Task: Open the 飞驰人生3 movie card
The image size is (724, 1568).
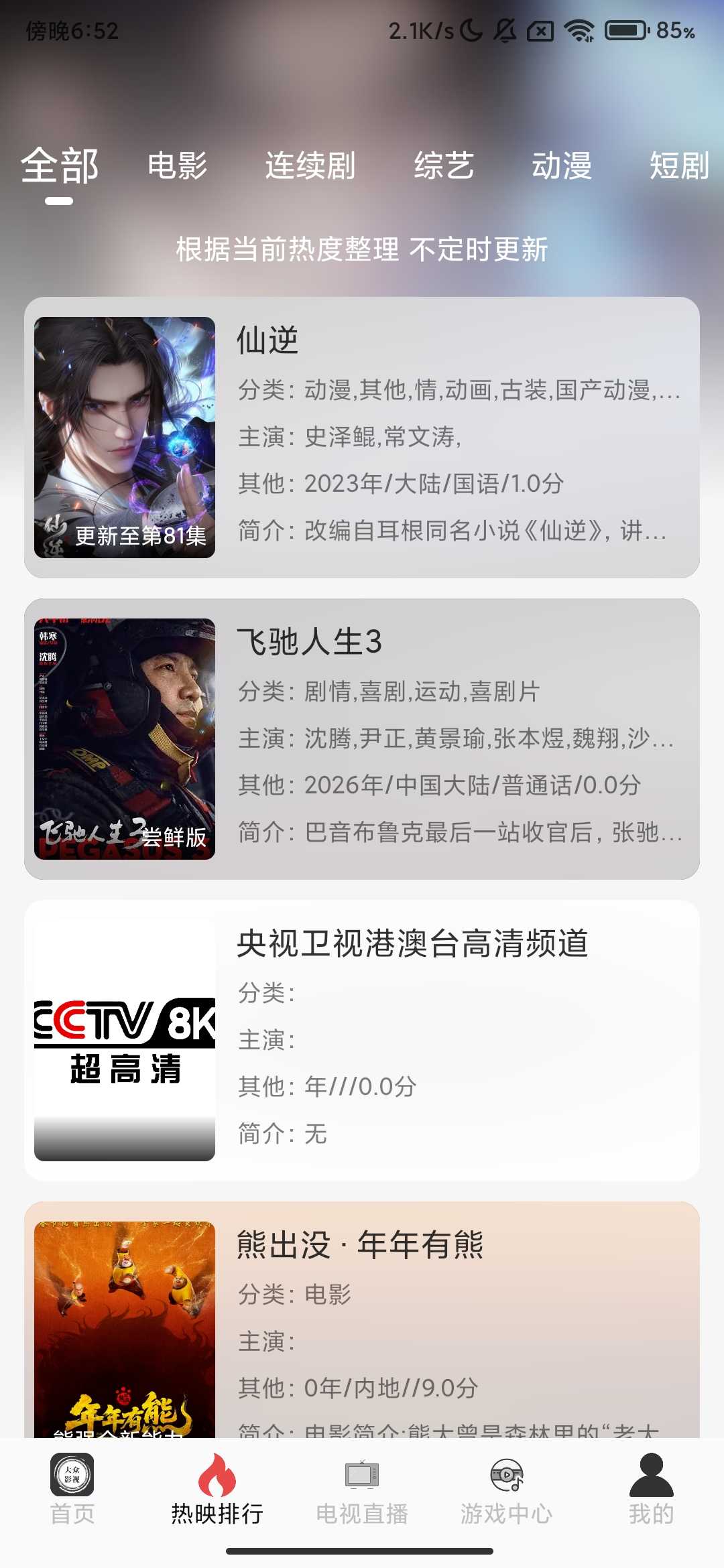Action: pos(362,738)
